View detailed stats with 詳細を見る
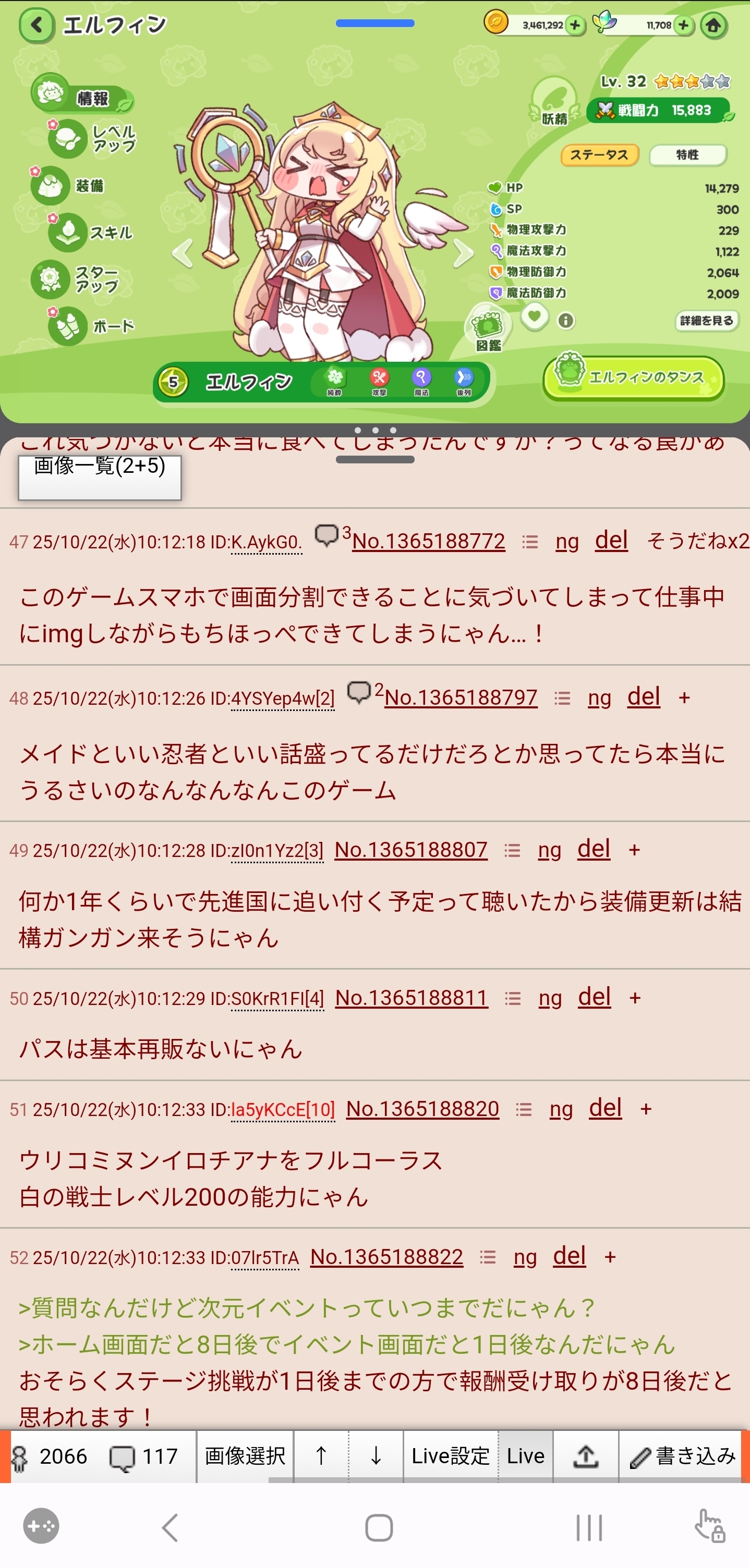The image size is (750, 1568). 706,320
